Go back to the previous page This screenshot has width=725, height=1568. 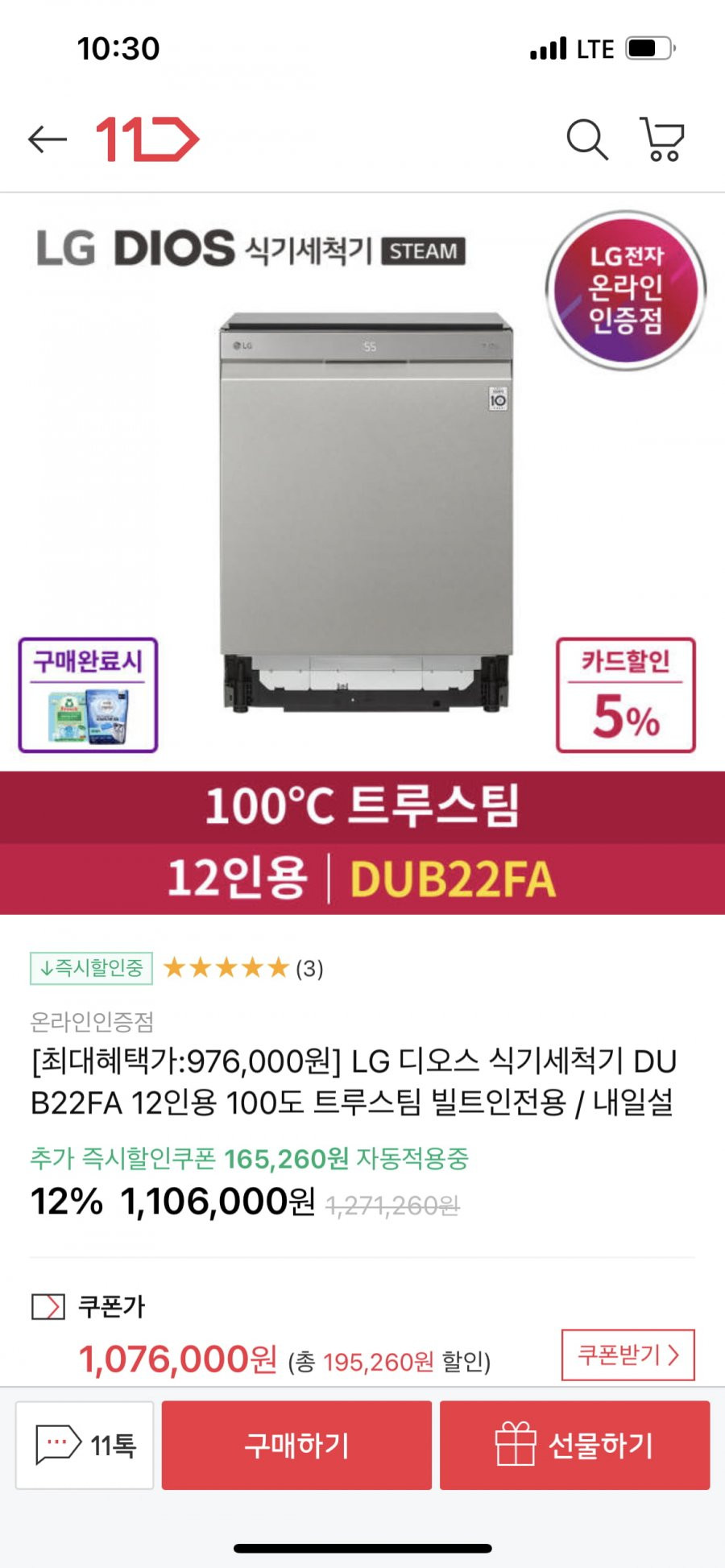coord(47,140)
